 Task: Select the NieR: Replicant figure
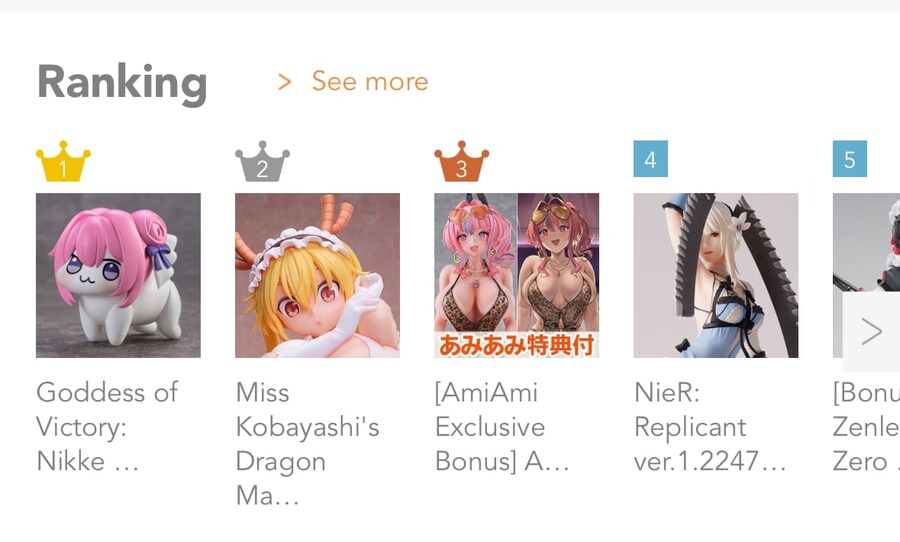point(715,275)
